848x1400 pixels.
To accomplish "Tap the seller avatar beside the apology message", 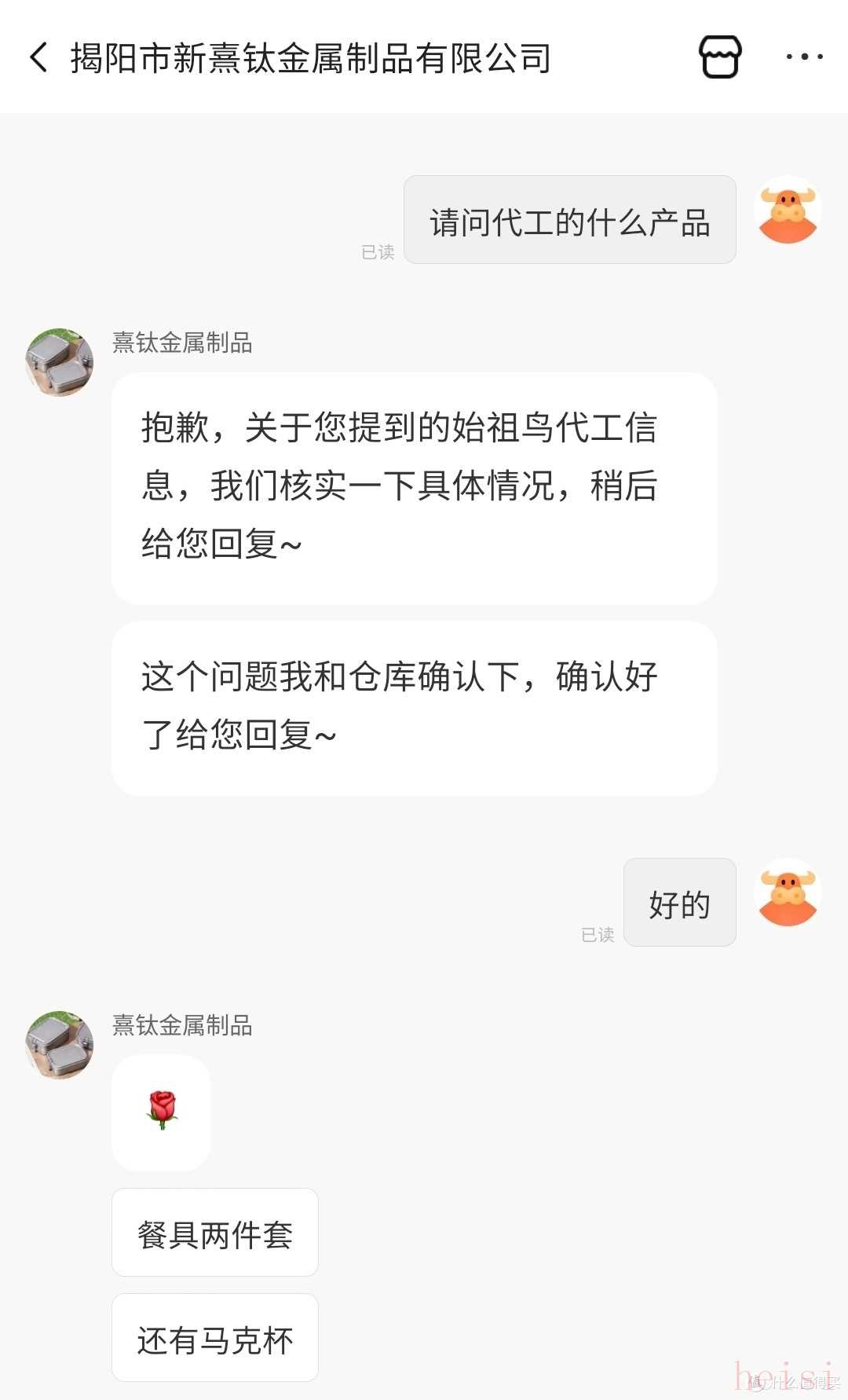I will pos(60,362).
